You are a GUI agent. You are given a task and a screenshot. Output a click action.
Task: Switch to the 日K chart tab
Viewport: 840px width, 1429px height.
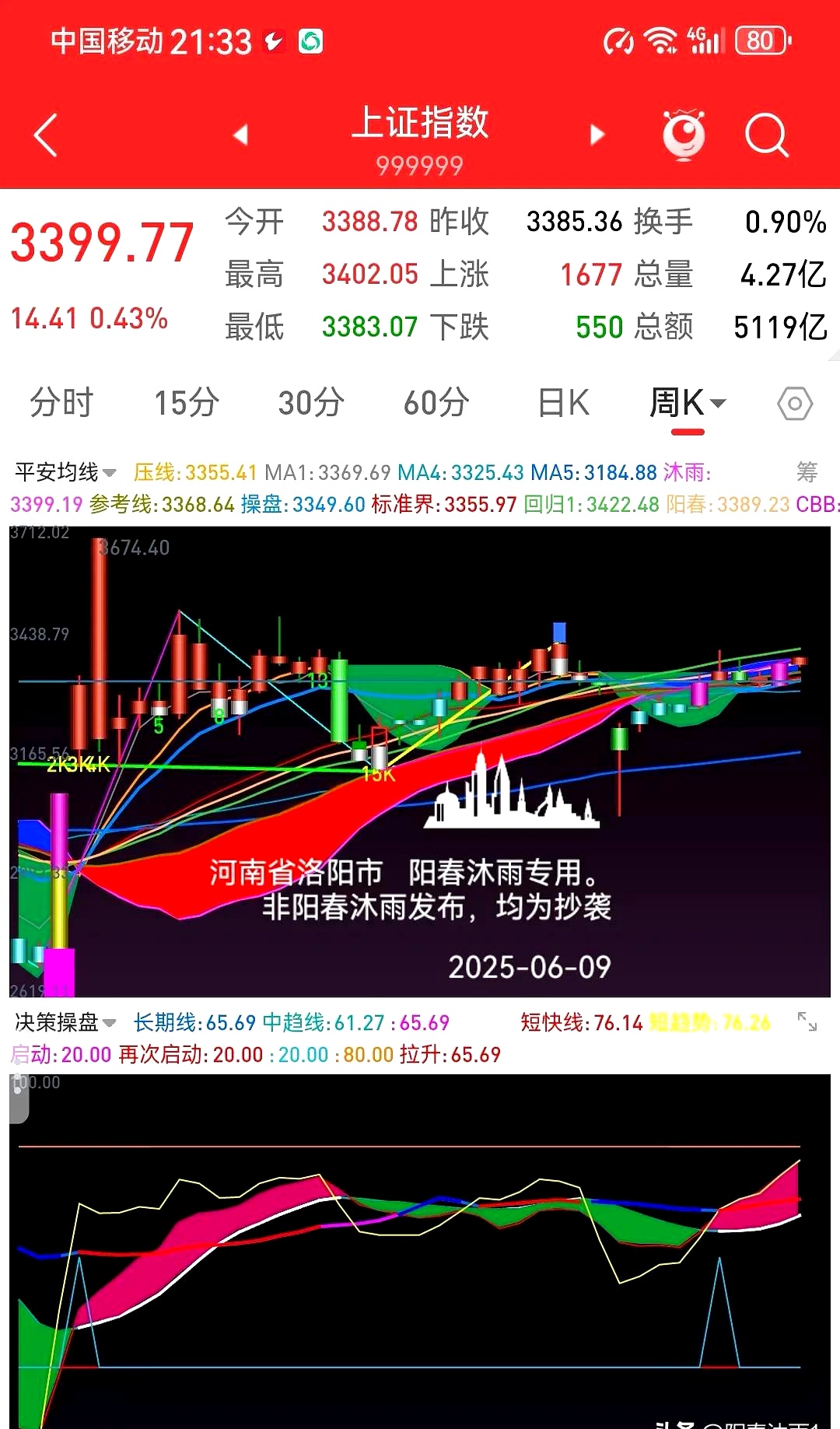[x=563, y=402]
